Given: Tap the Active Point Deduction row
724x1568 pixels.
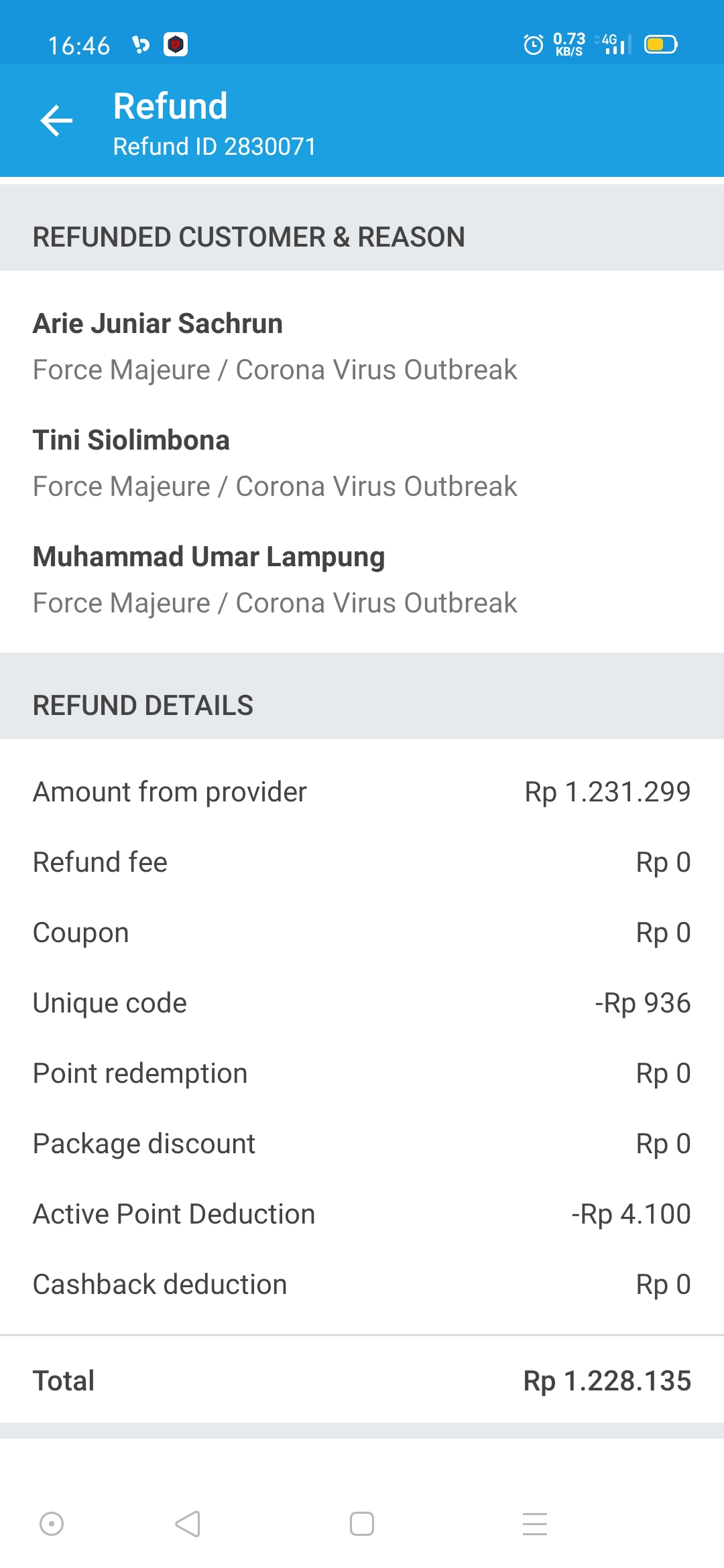Looking at the screenshot, I should 362,1213.
